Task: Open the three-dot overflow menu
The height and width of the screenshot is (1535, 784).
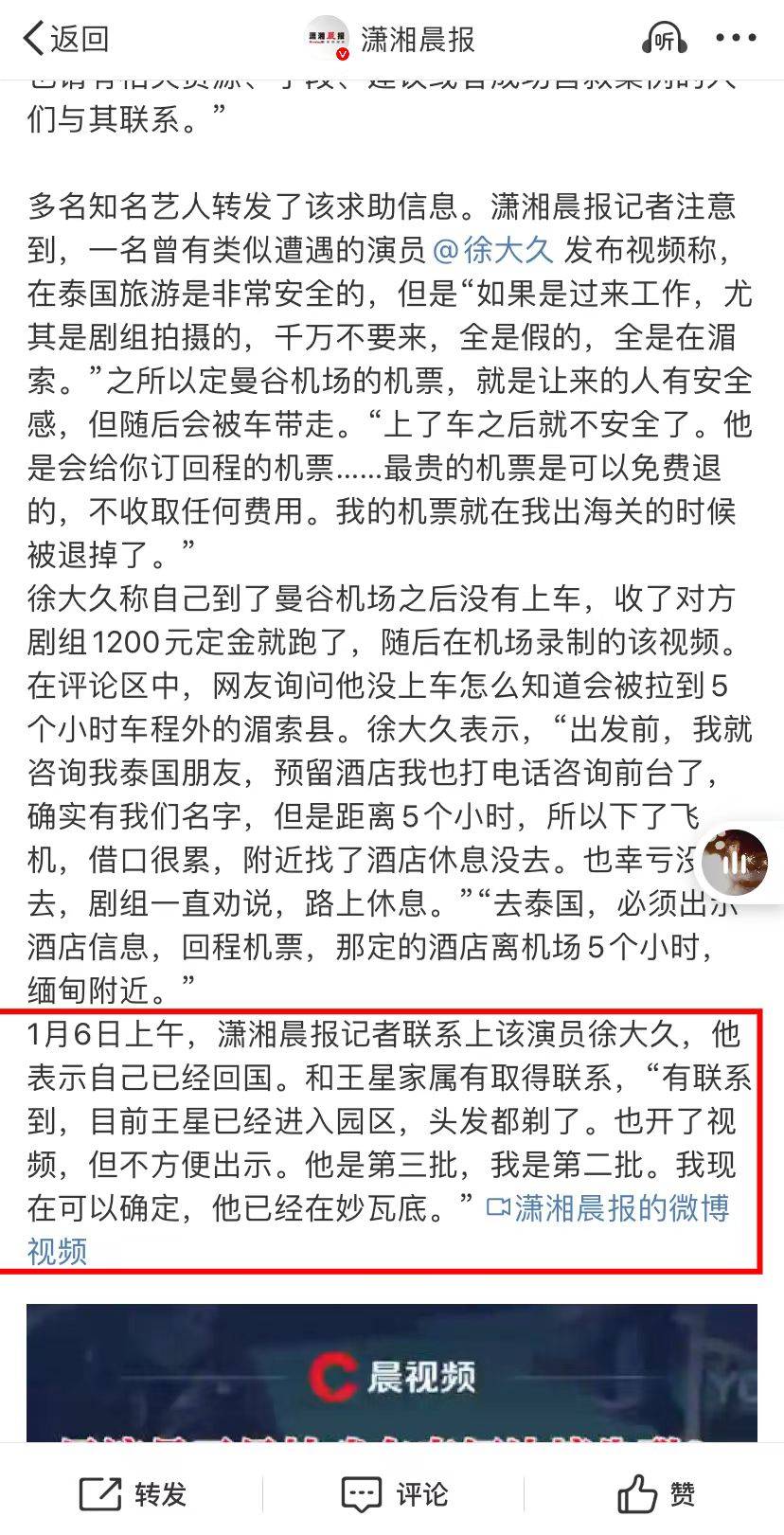Action: 736,39
